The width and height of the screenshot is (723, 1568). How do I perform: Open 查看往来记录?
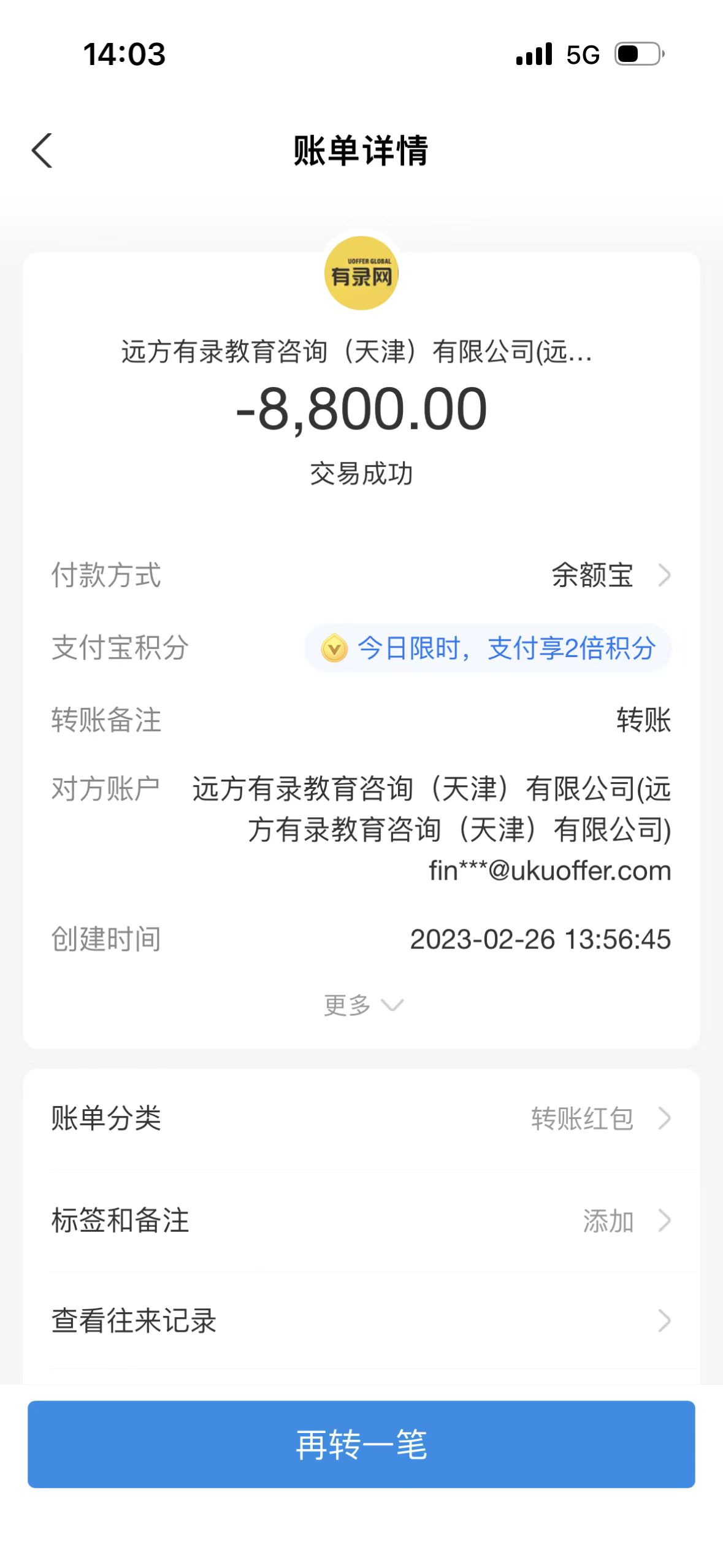click(x=361, y=1321)
